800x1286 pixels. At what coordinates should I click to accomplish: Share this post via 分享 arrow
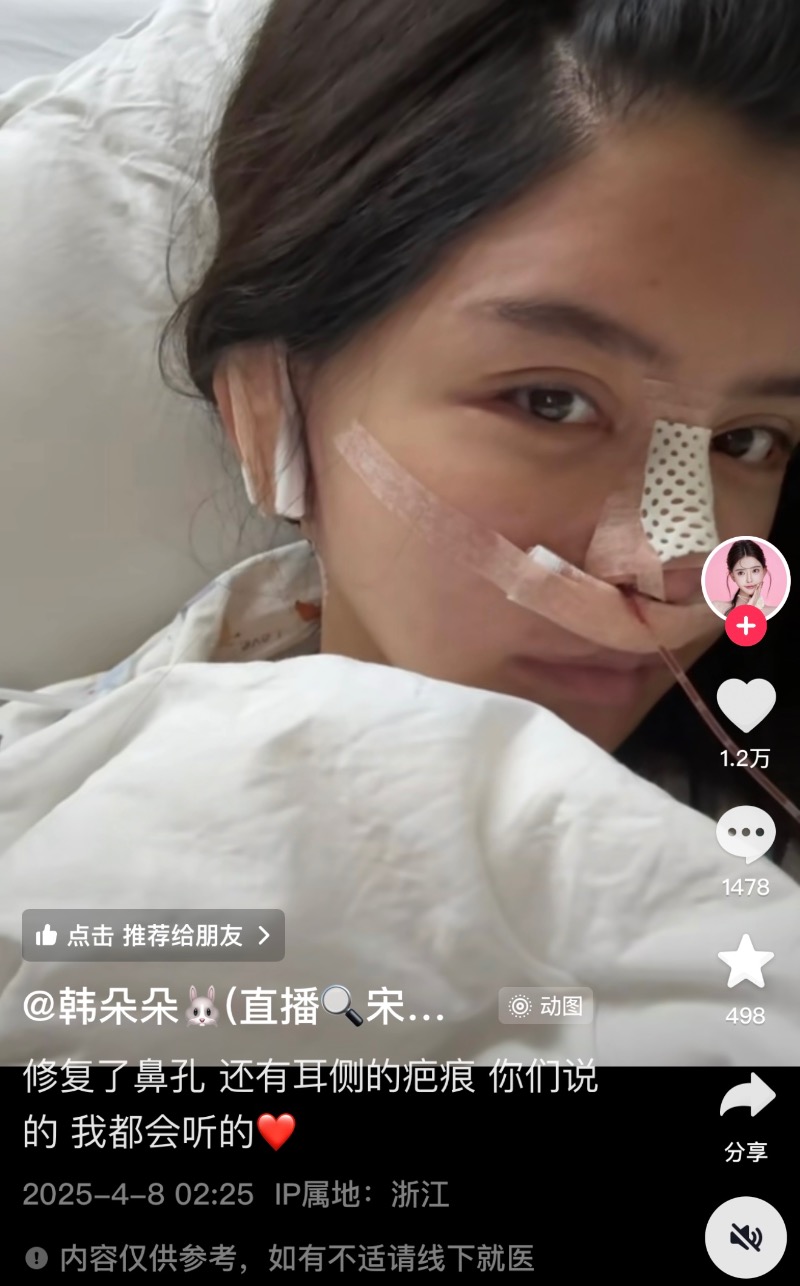[747, 1097]
